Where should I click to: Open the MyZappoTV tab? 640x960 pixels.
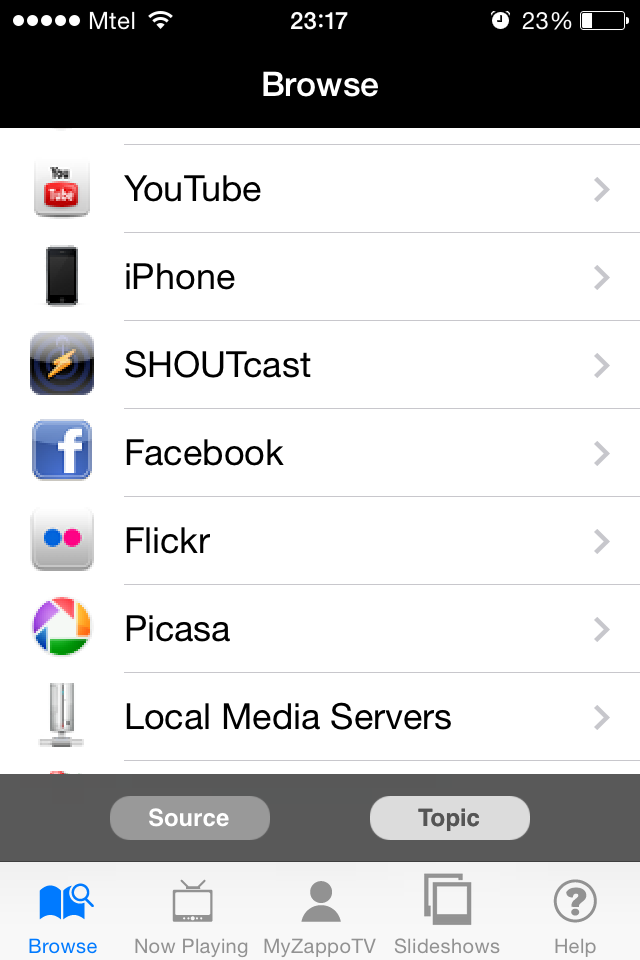point(319,915)
